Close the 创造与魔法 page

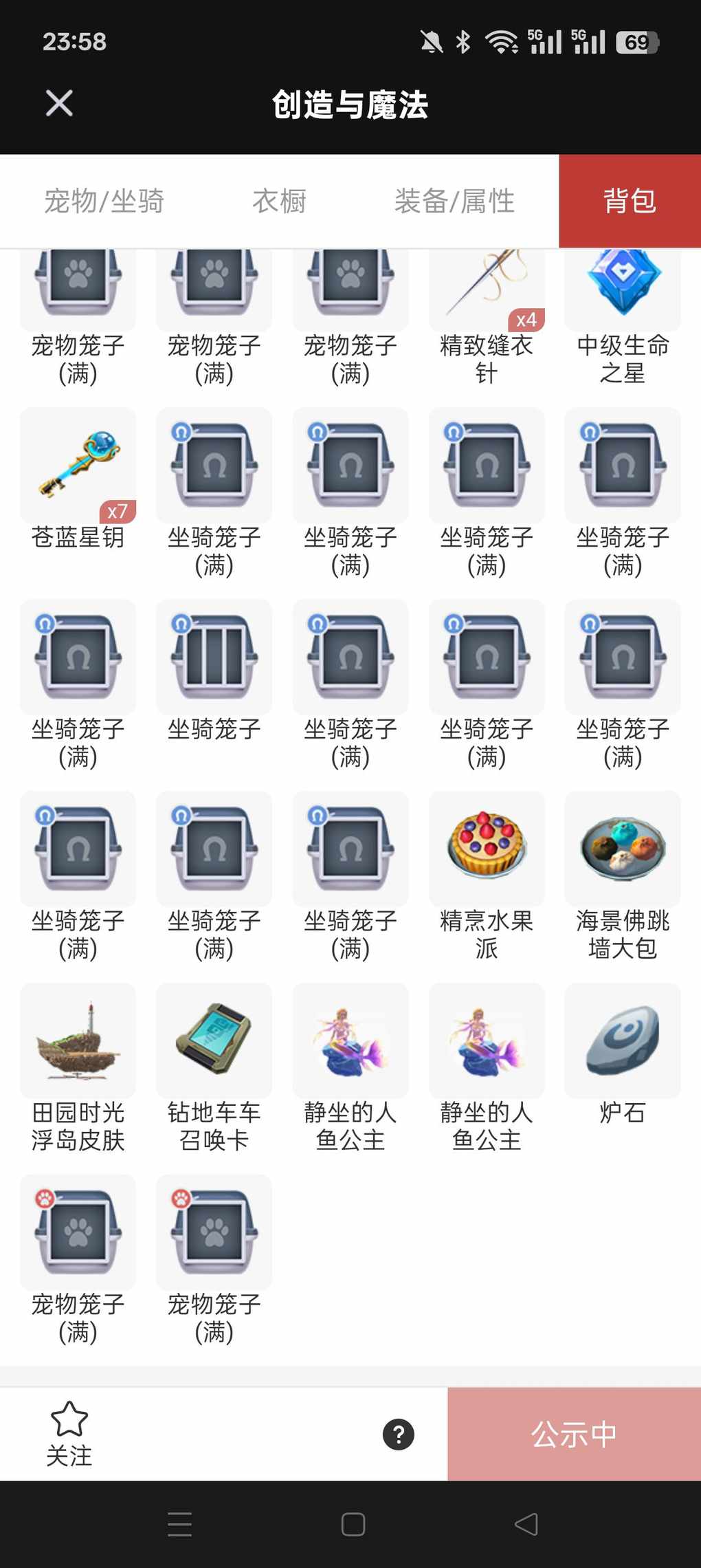coord(59,104)
